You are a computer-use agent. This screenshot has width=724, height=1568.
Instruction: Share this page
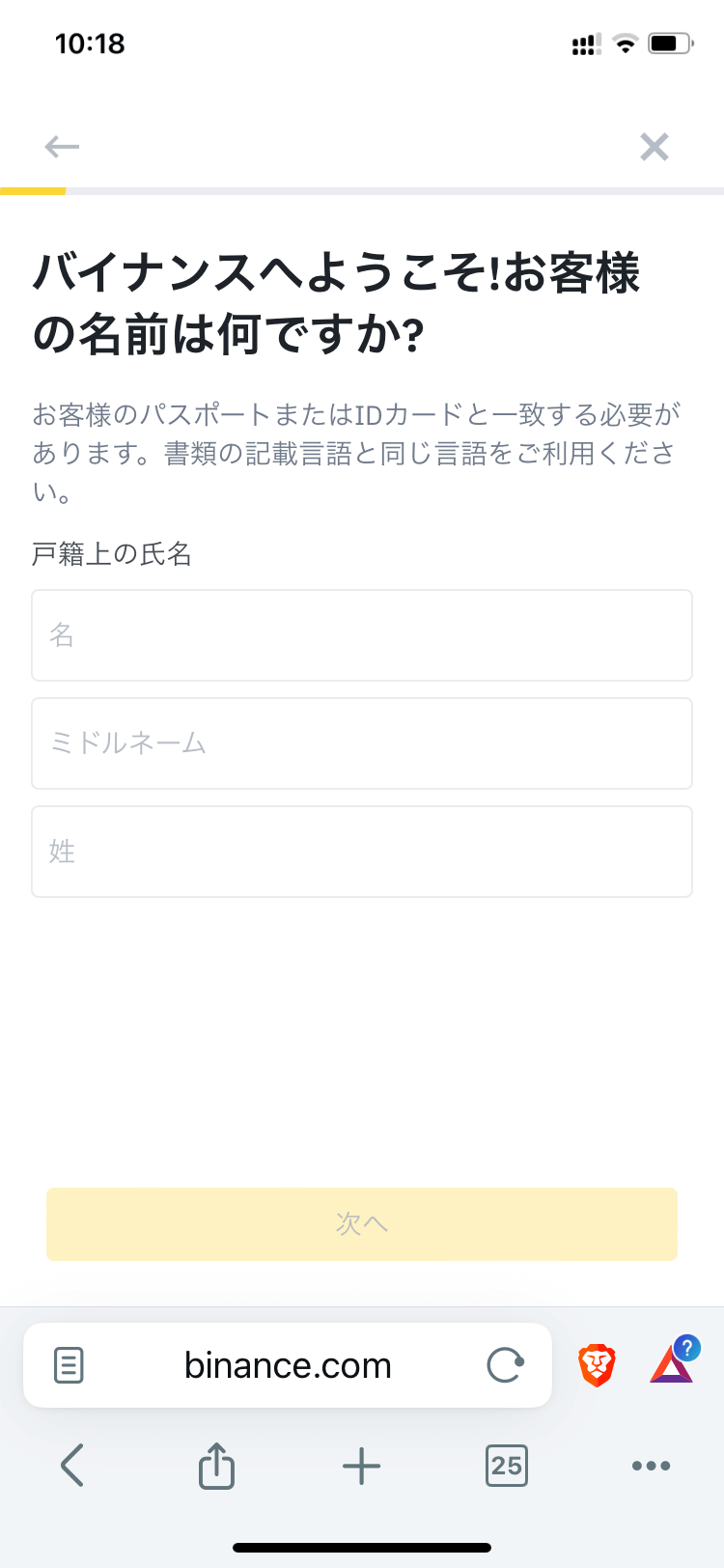pyautogui.click(x=216, y=1466)
